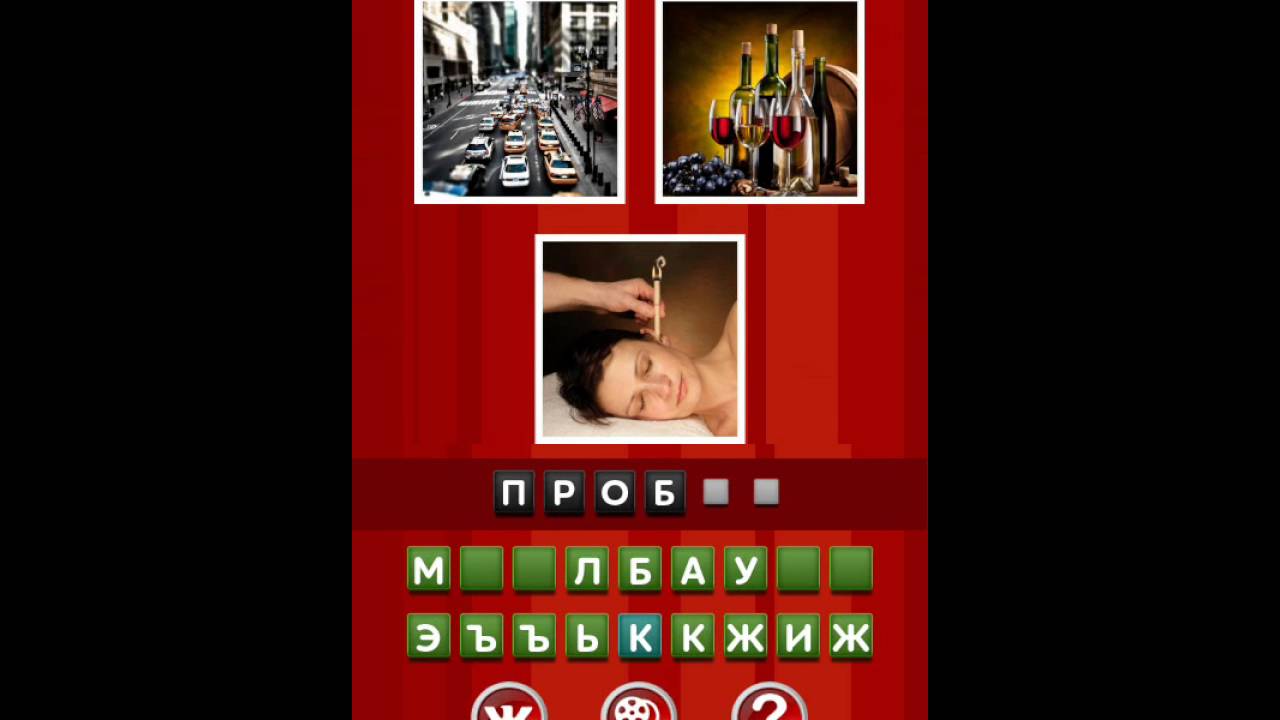Enlarge the ear candle picture
The width and height of the screenshot is (1280, 720).
pos(640,339)
